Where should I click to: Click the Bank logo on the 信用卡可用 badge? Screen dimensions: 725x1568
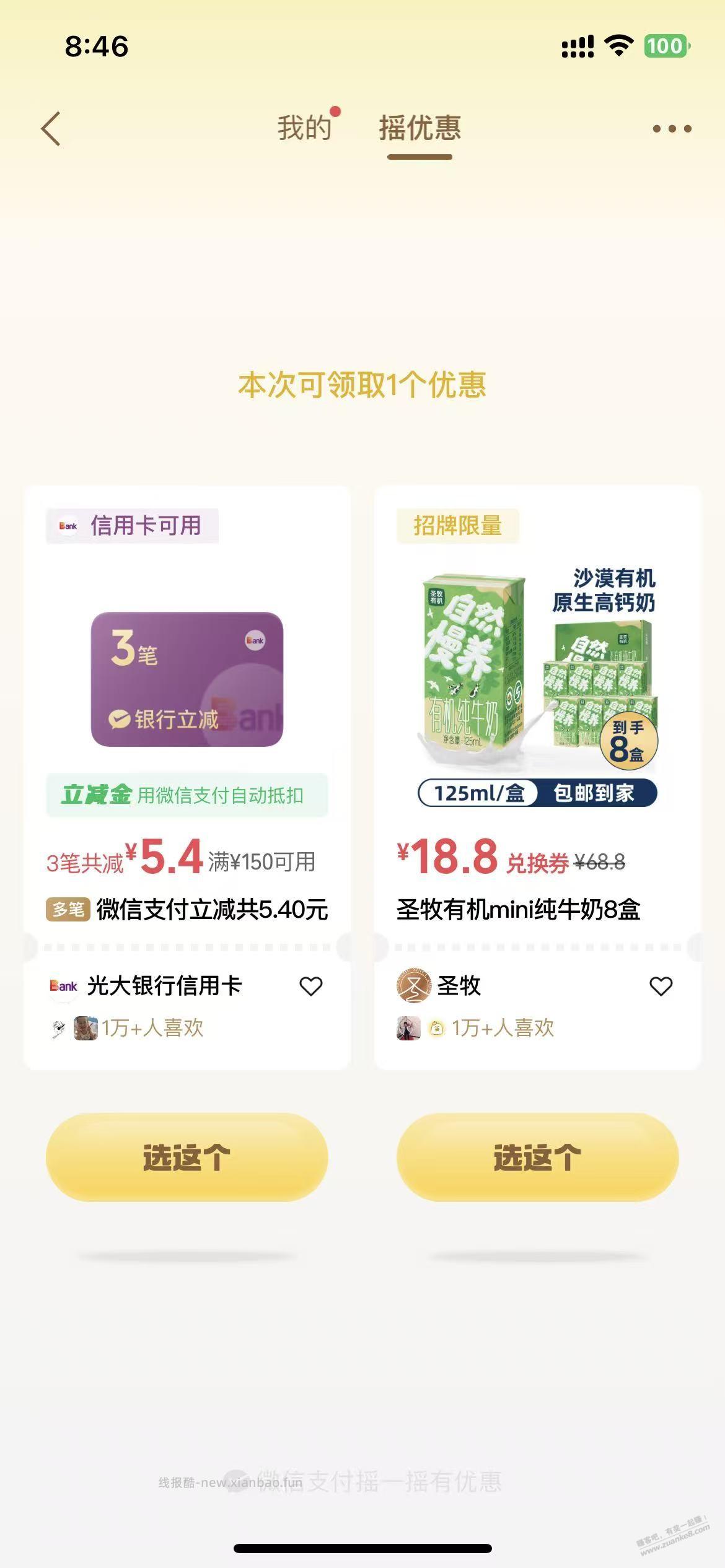tap(68, 525)
